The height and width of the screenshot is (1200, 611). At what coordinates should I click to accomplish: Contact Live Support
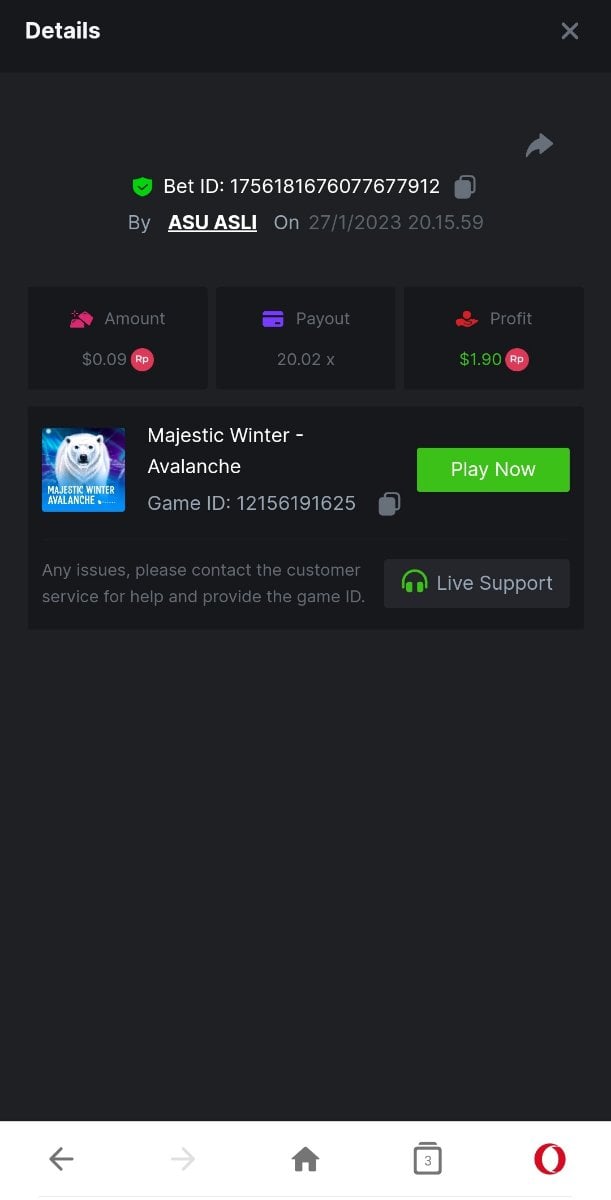pos(477,583)
